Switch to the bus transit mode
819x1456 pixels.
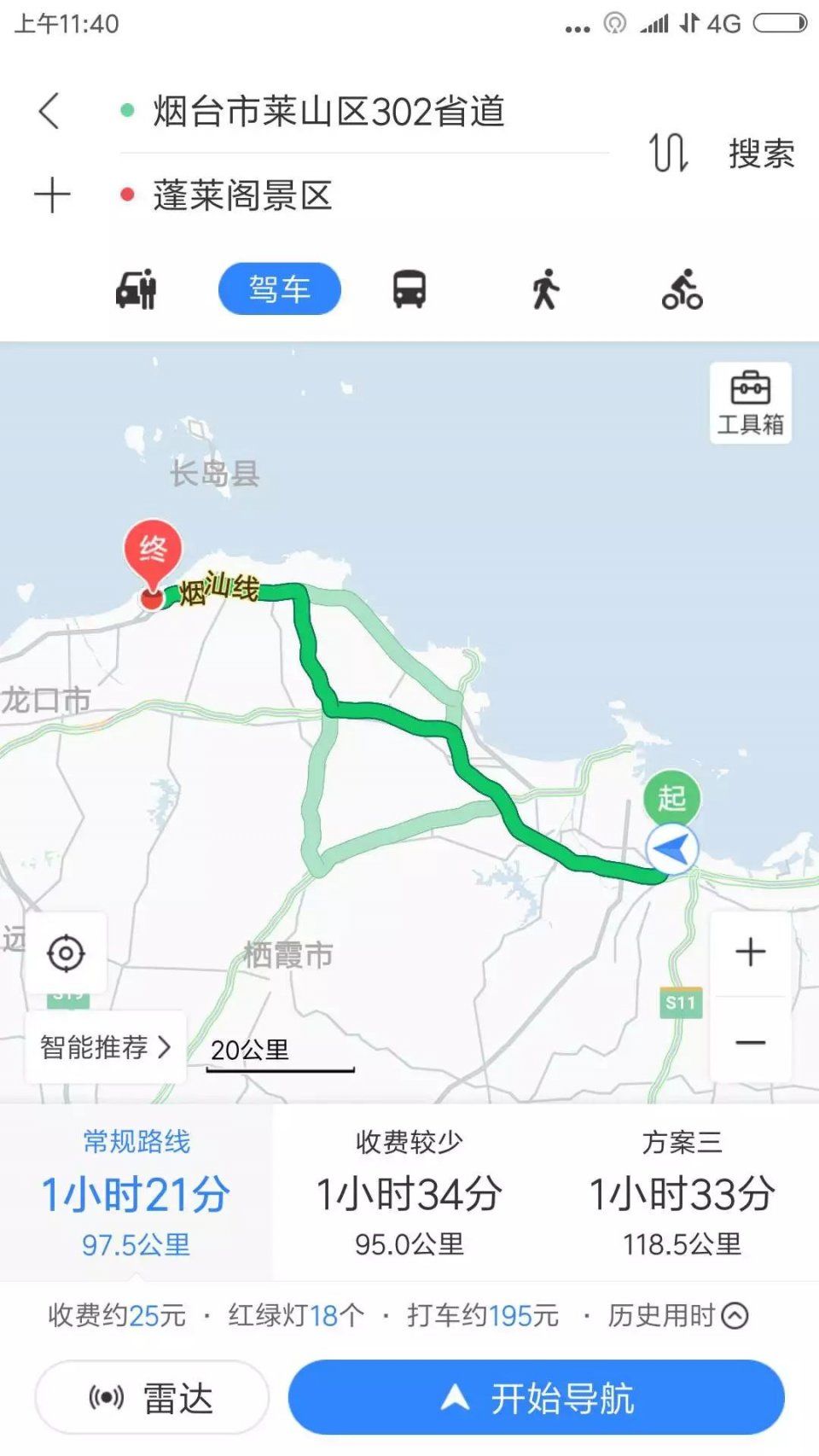click(409, 289)
